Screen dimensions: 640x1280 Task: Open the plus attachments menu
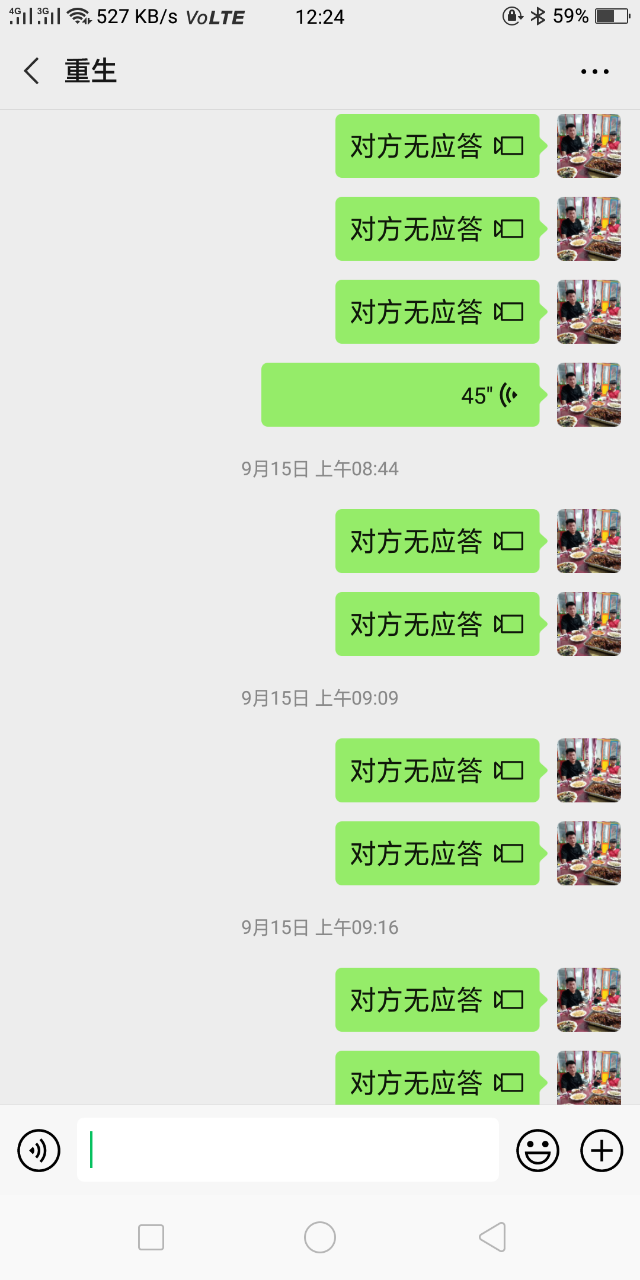pos(601,1151)
